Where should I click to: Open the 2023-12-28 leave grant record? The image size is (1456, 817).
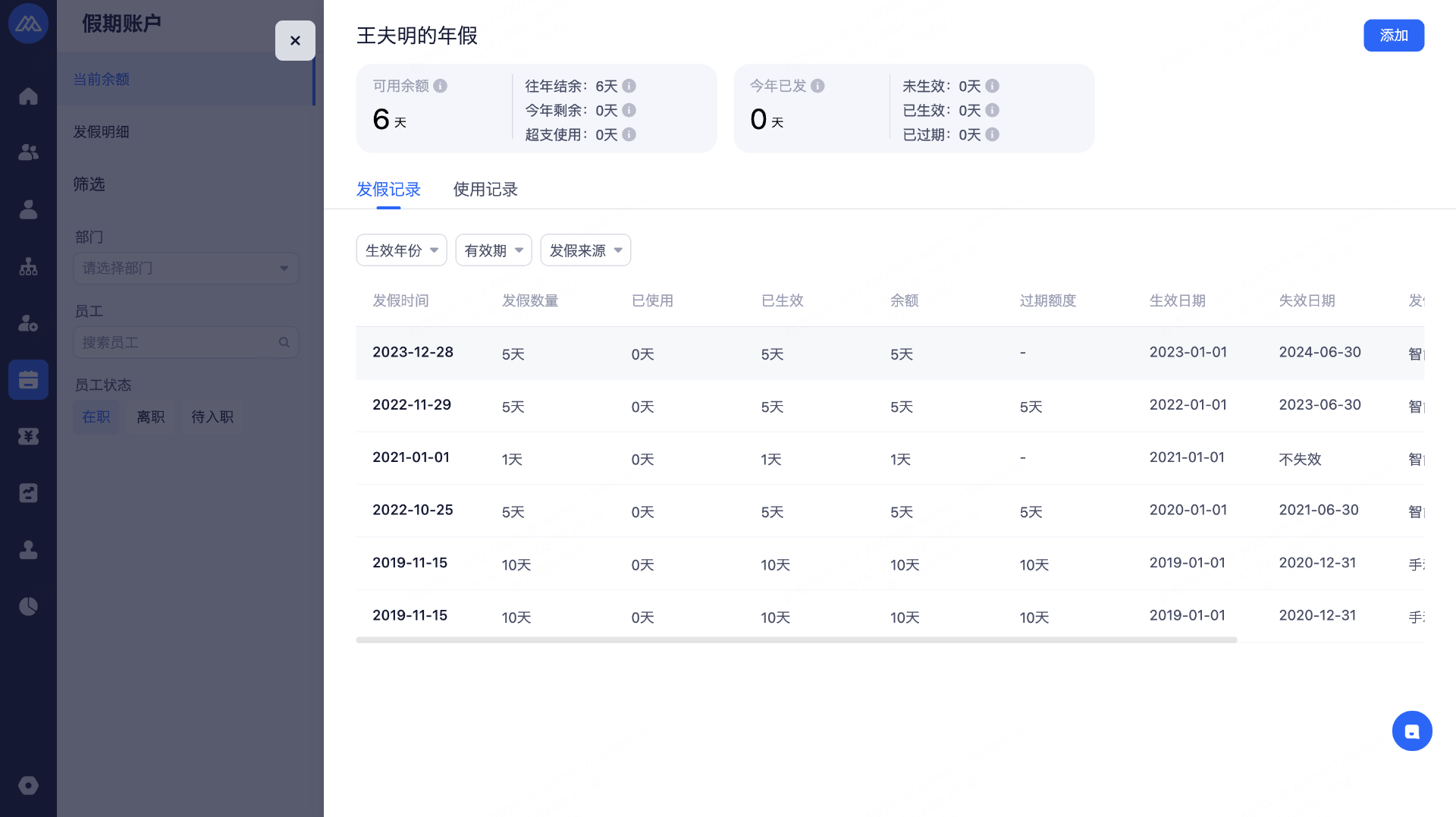click(413, 353)
